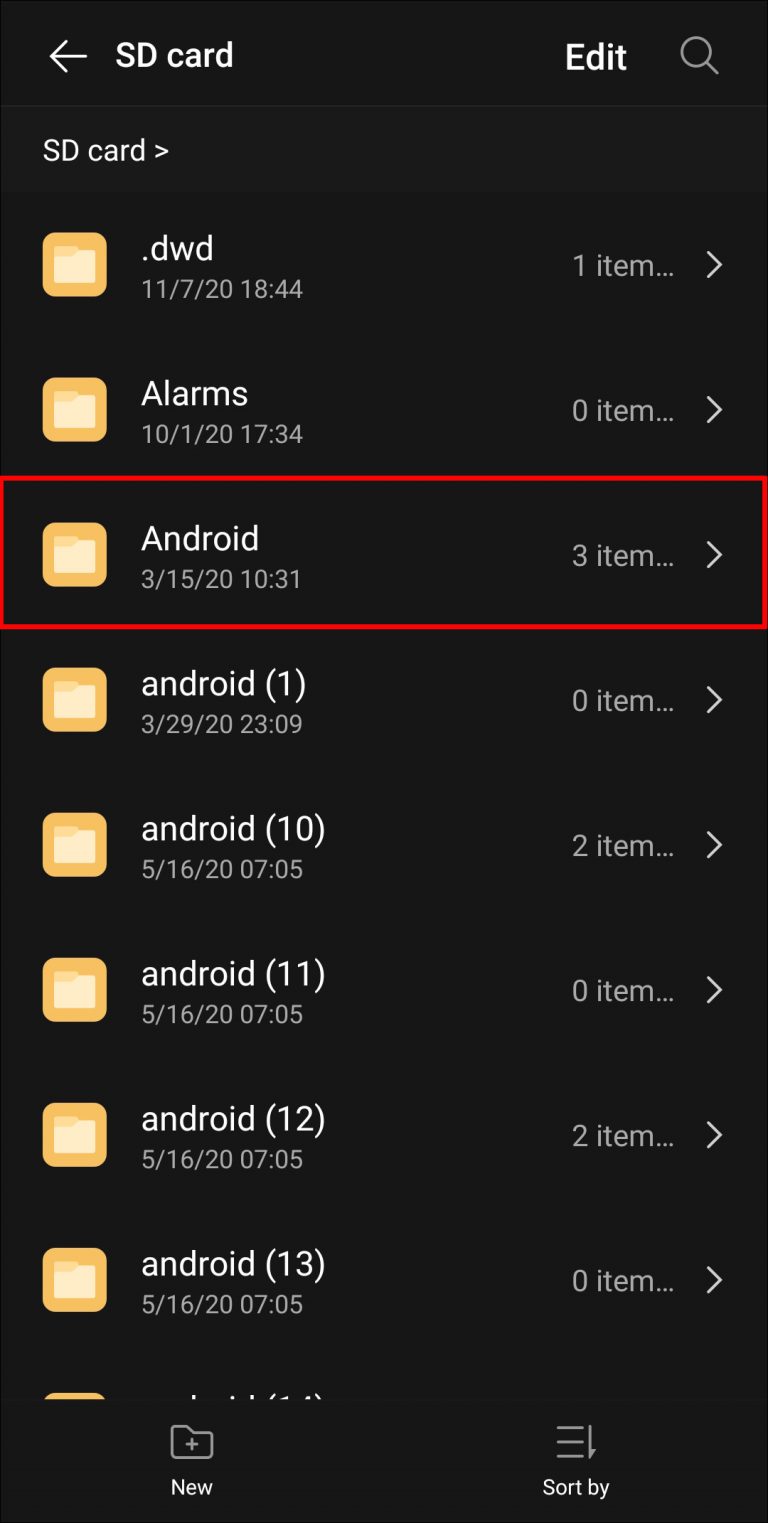Click the SD card title in the header
The height and width of the screenshot is (1523, 768).
click(x=174, y=56)
